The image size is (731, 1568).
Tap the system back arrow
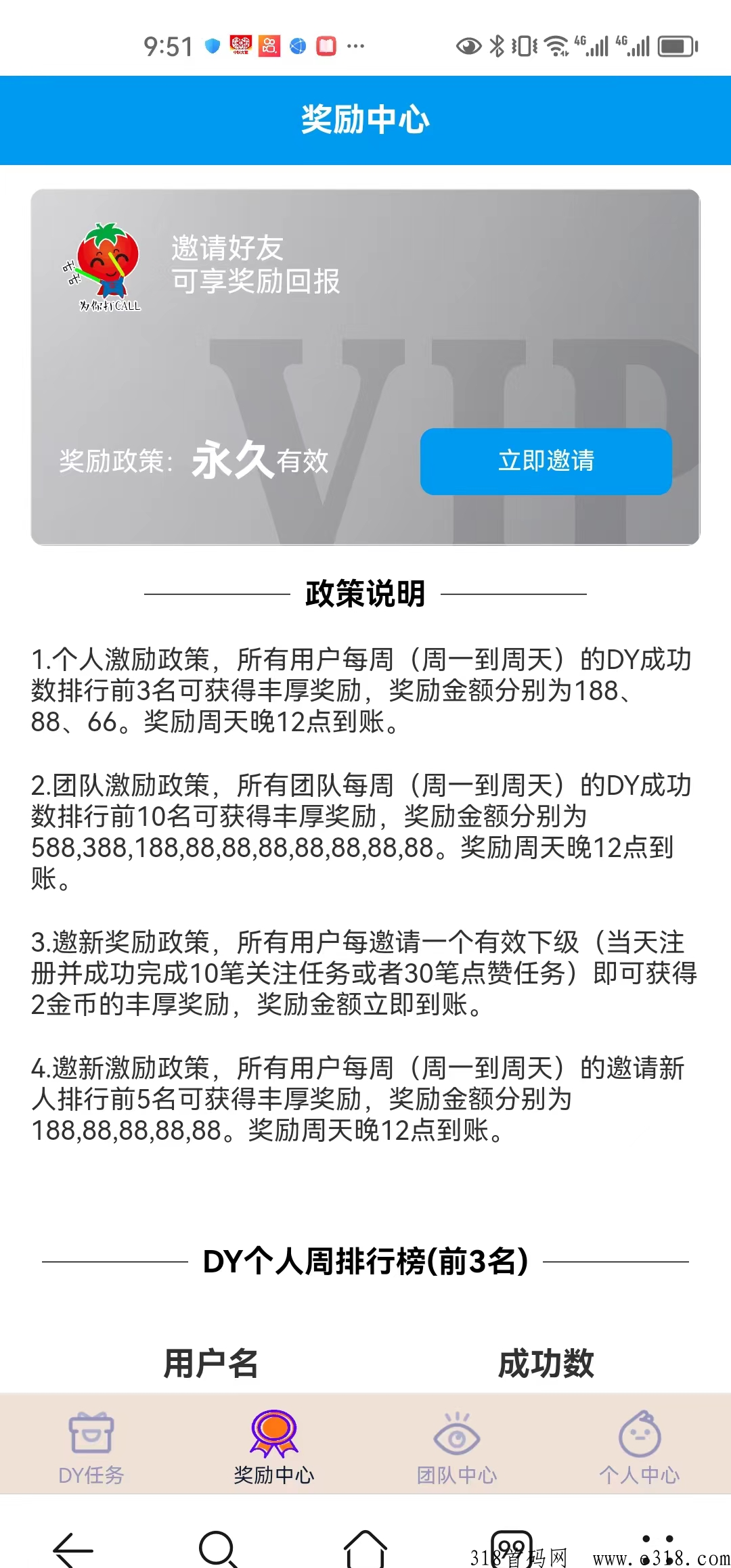[x=73, y=1548]
